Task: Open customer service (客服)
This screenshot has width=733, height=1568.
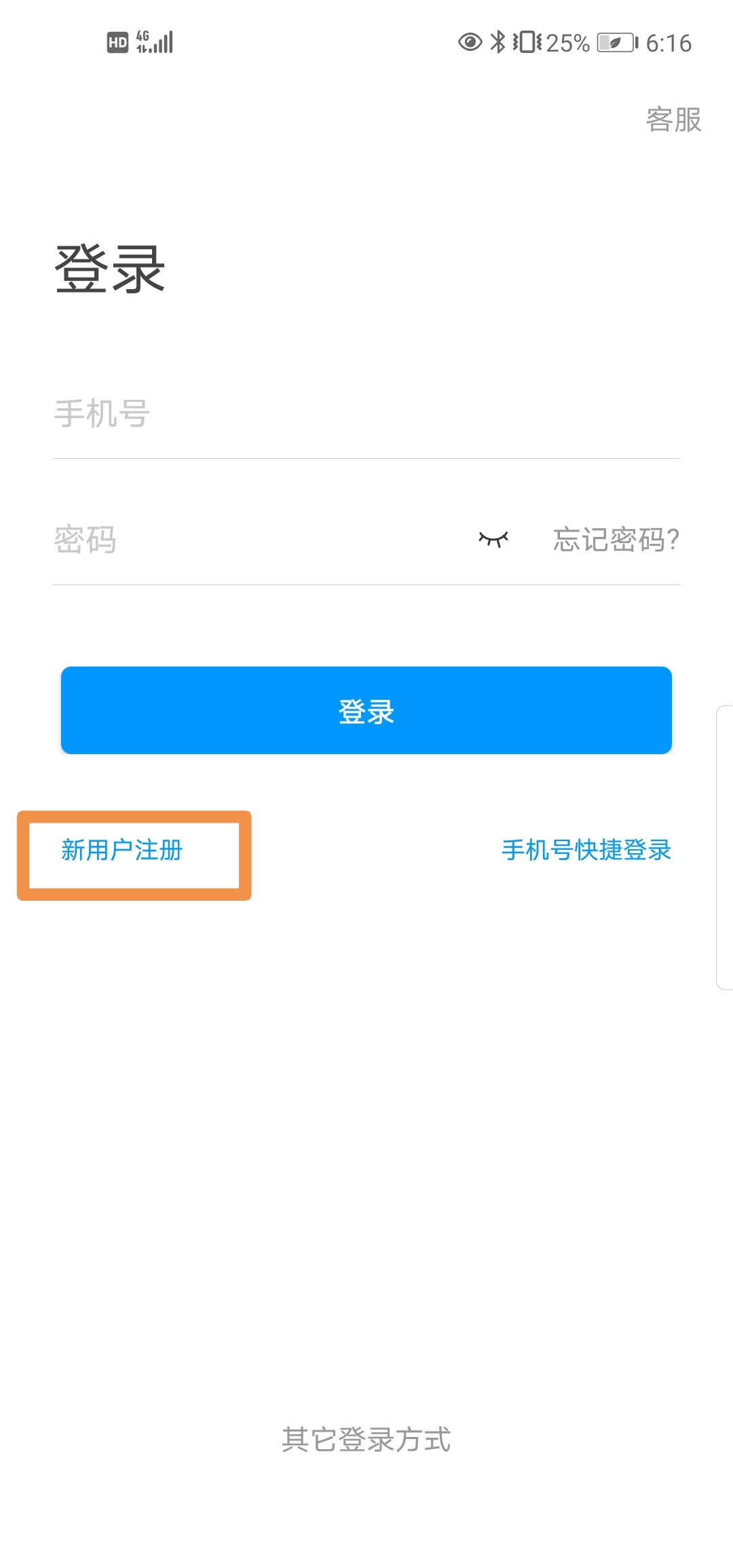Action: coord(673,120)
